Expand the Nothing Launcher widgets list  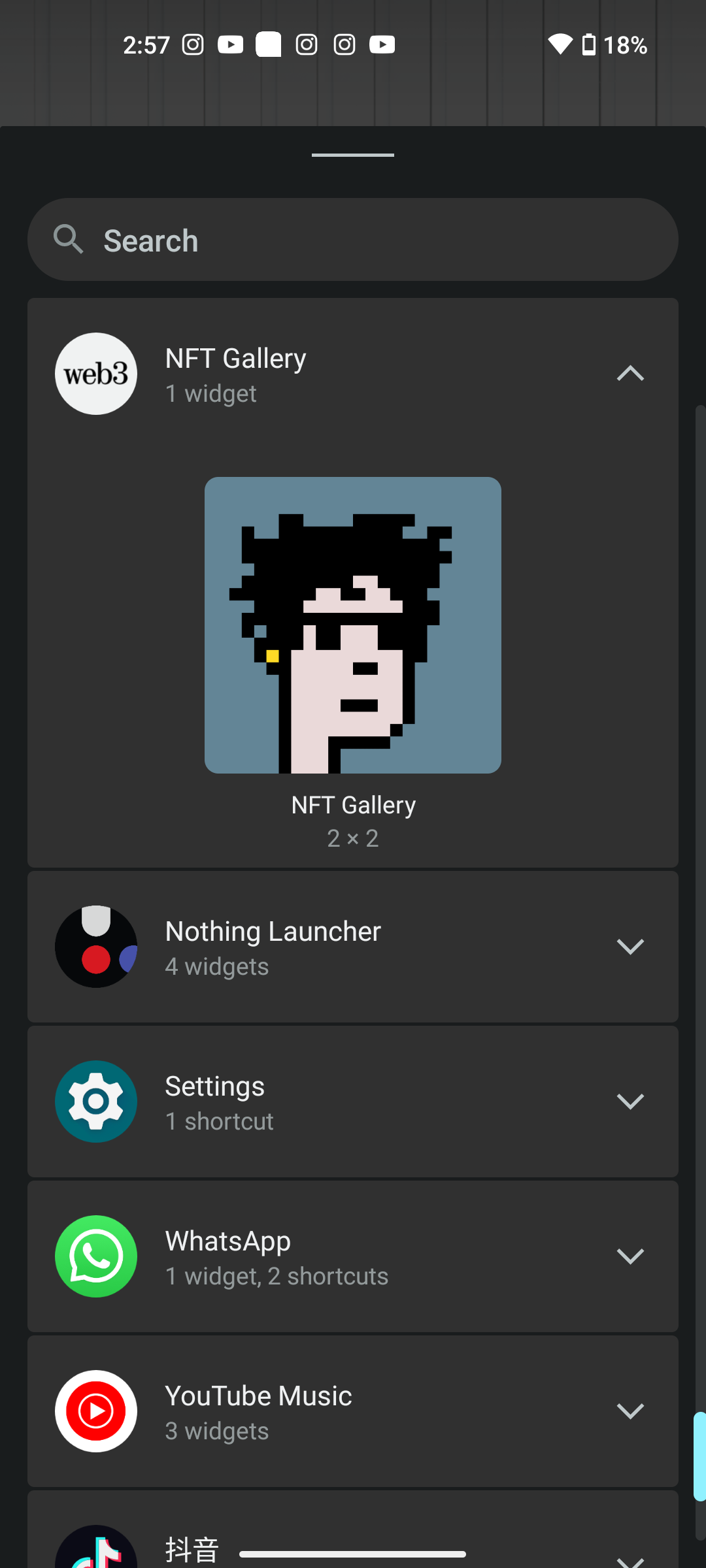630,946
